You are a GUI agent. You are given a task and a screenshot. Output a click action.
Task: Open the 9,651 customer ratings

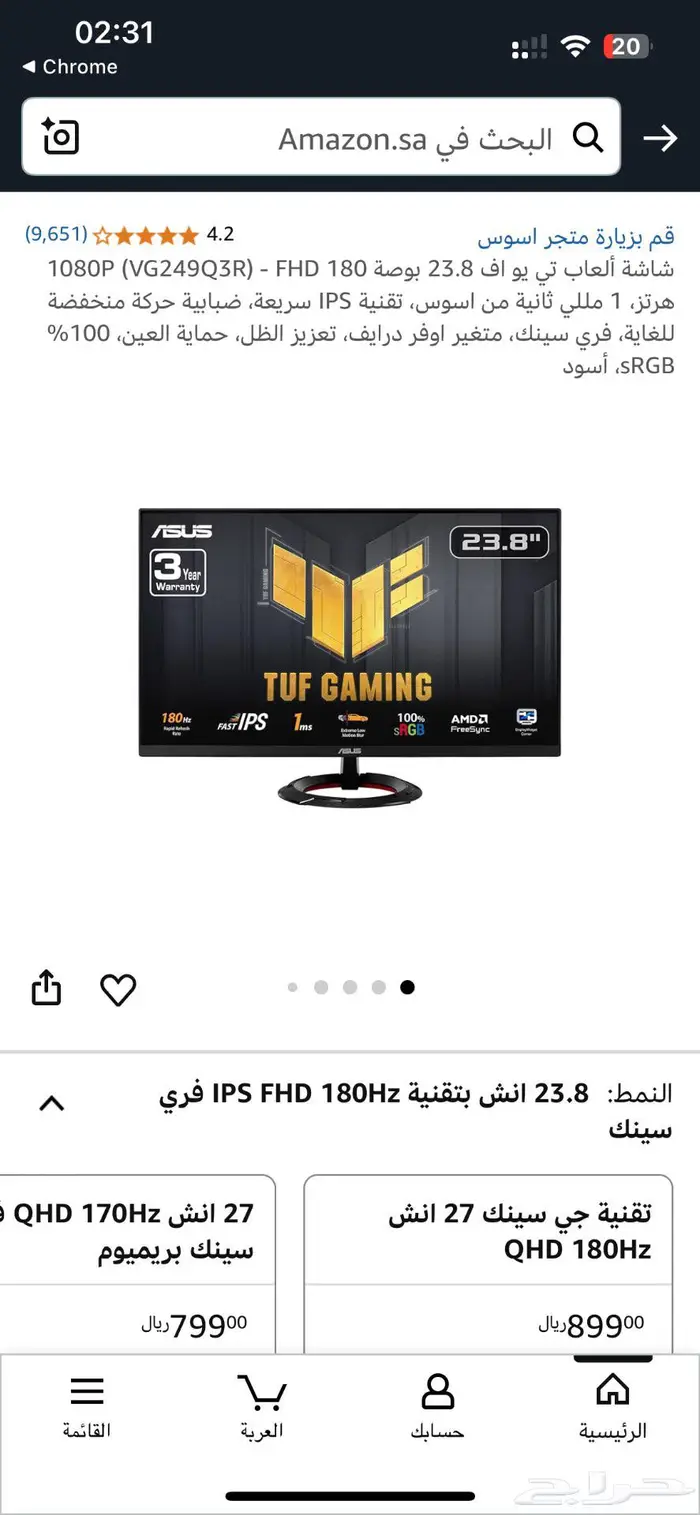pyautogui.click(x=56, y=235)
